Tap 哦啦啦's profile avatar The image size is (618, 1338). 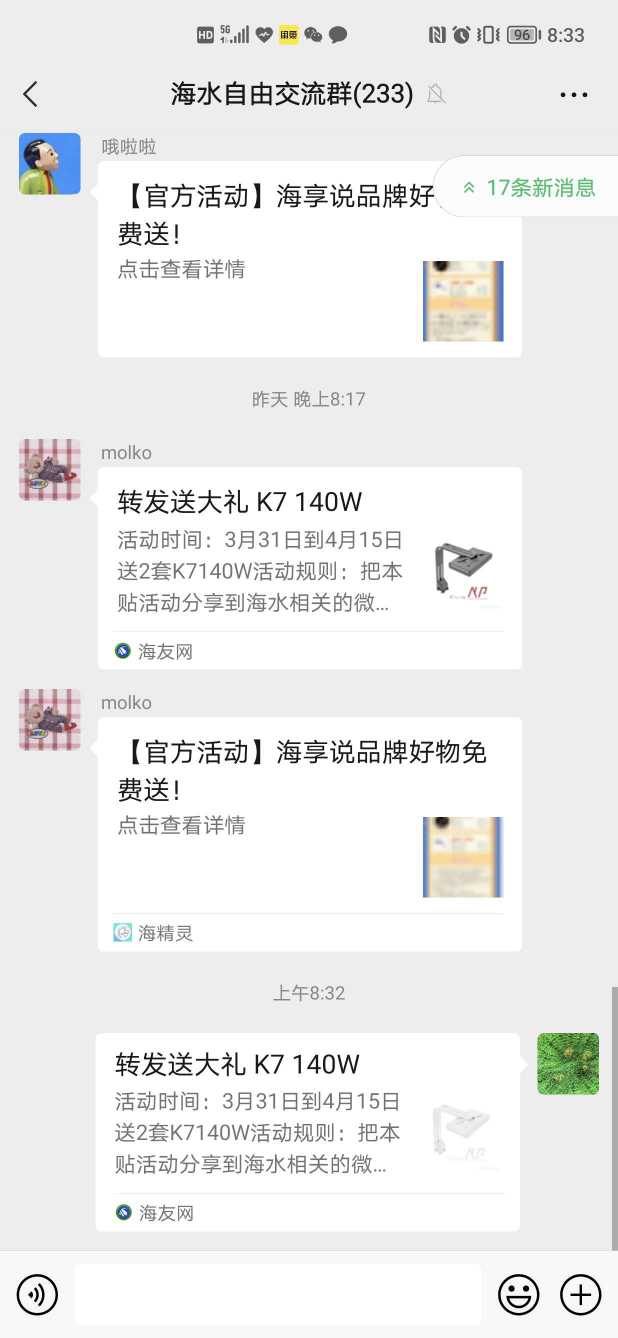click(x=50, y=163)
